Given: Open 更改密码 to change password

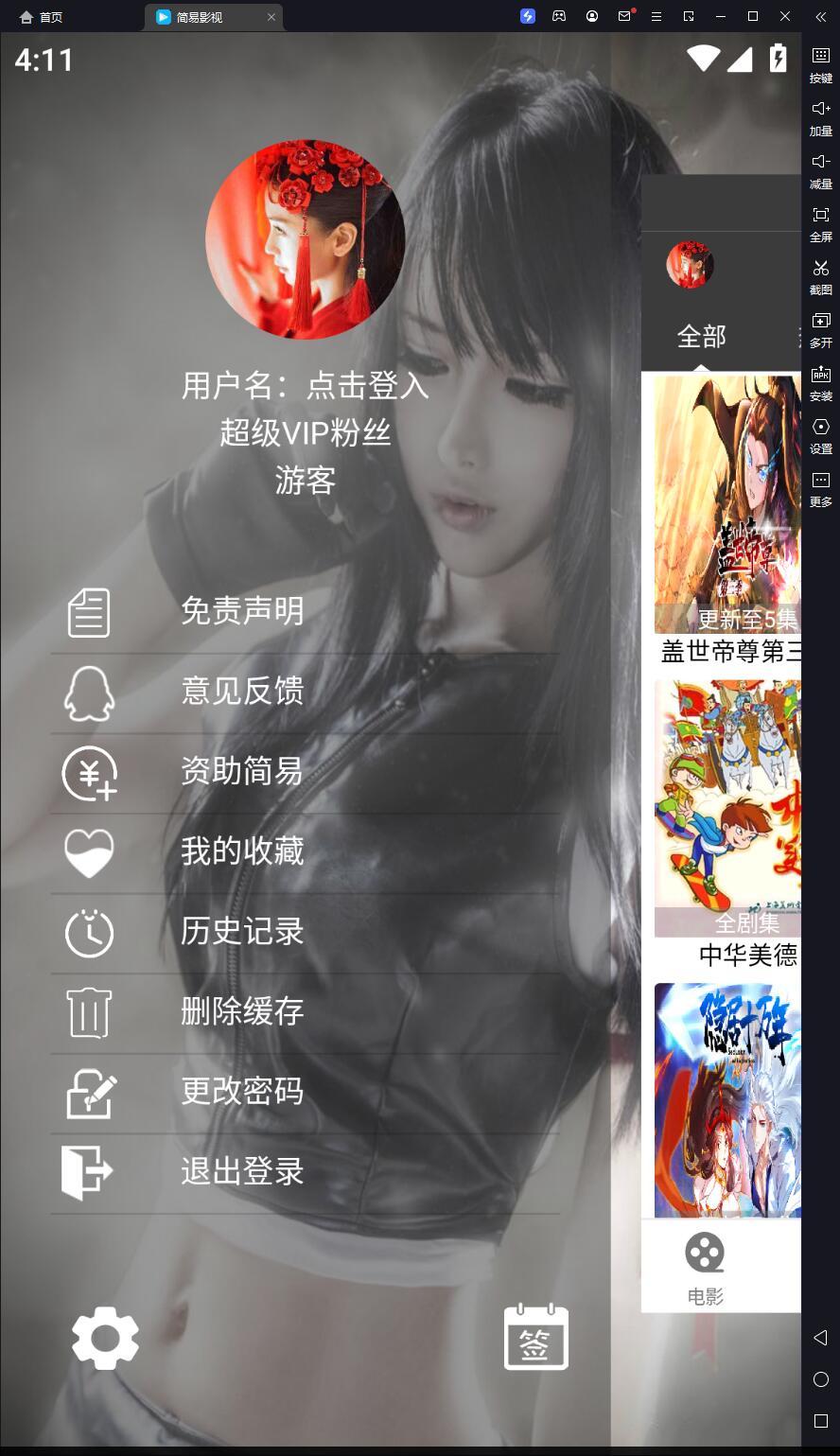Looking at the screenshot, I should pos(242,1092).
